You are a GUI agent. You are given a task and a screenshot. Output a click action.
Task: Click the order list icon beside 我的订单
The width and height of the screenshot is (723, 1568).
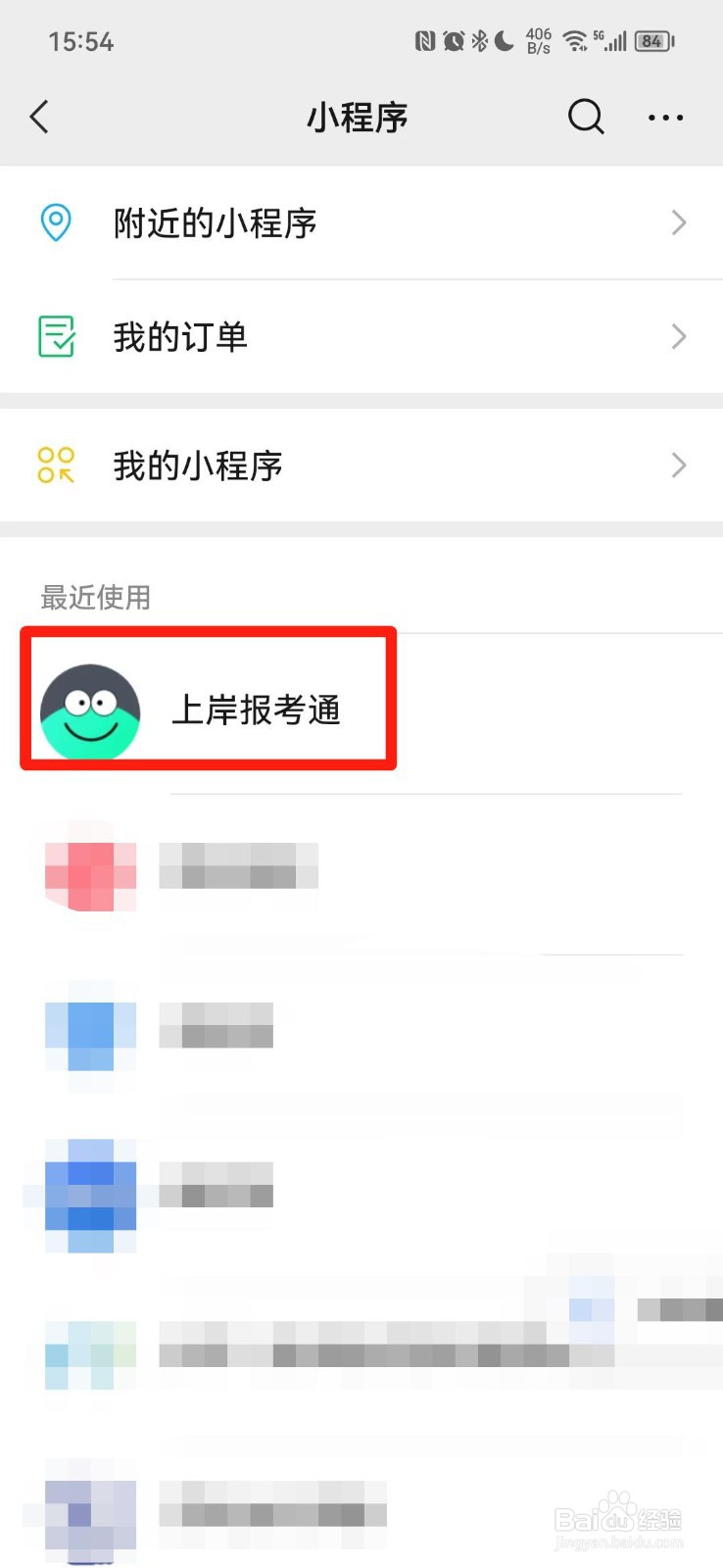pos(56,337)
